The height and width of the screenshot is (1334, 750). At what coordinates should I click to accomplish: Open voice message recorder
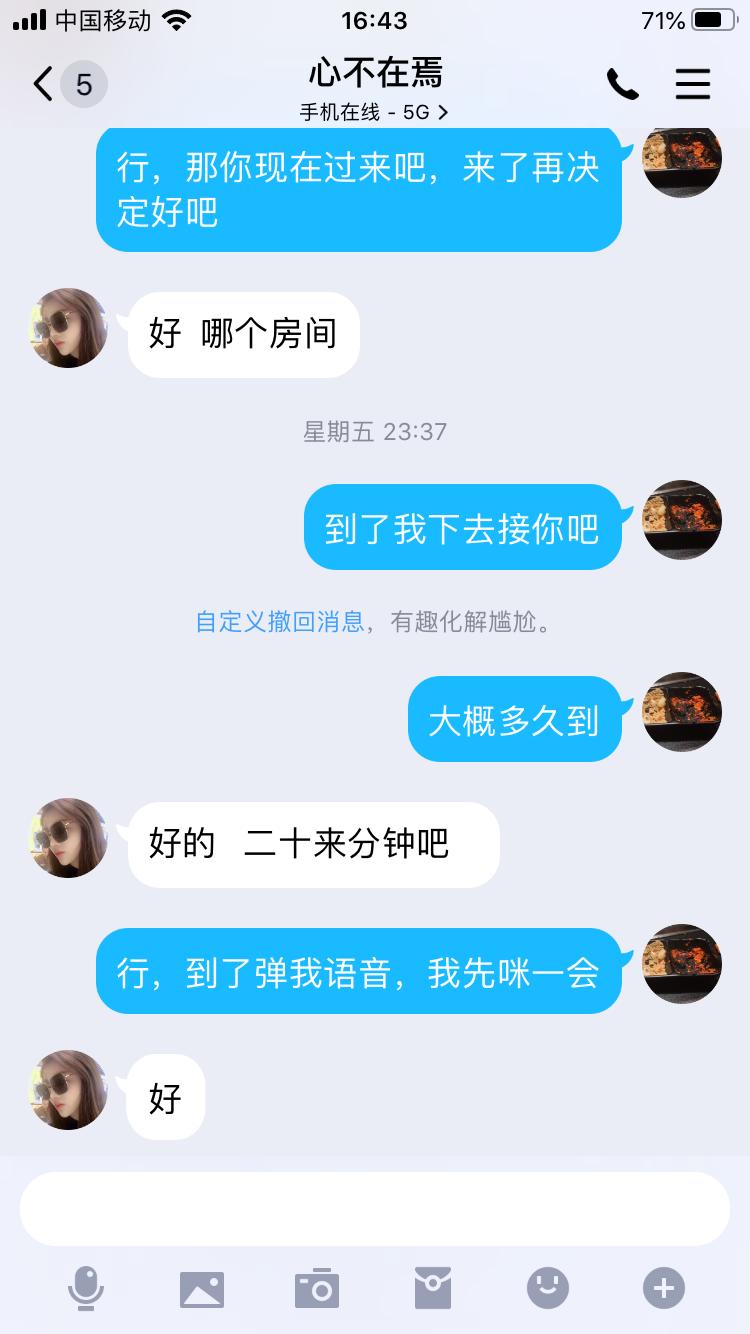[86, 1288]
